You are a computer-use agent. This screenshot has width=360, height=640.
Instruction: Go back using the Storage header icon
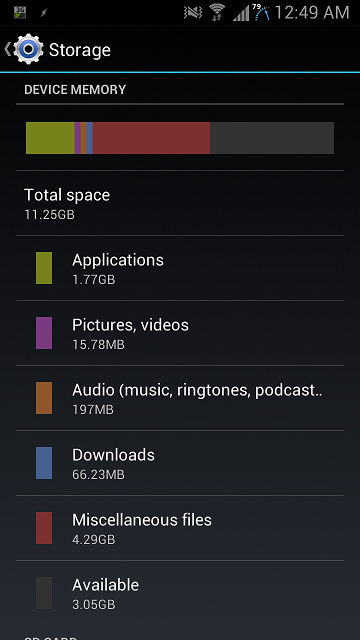tap(24, 49)
